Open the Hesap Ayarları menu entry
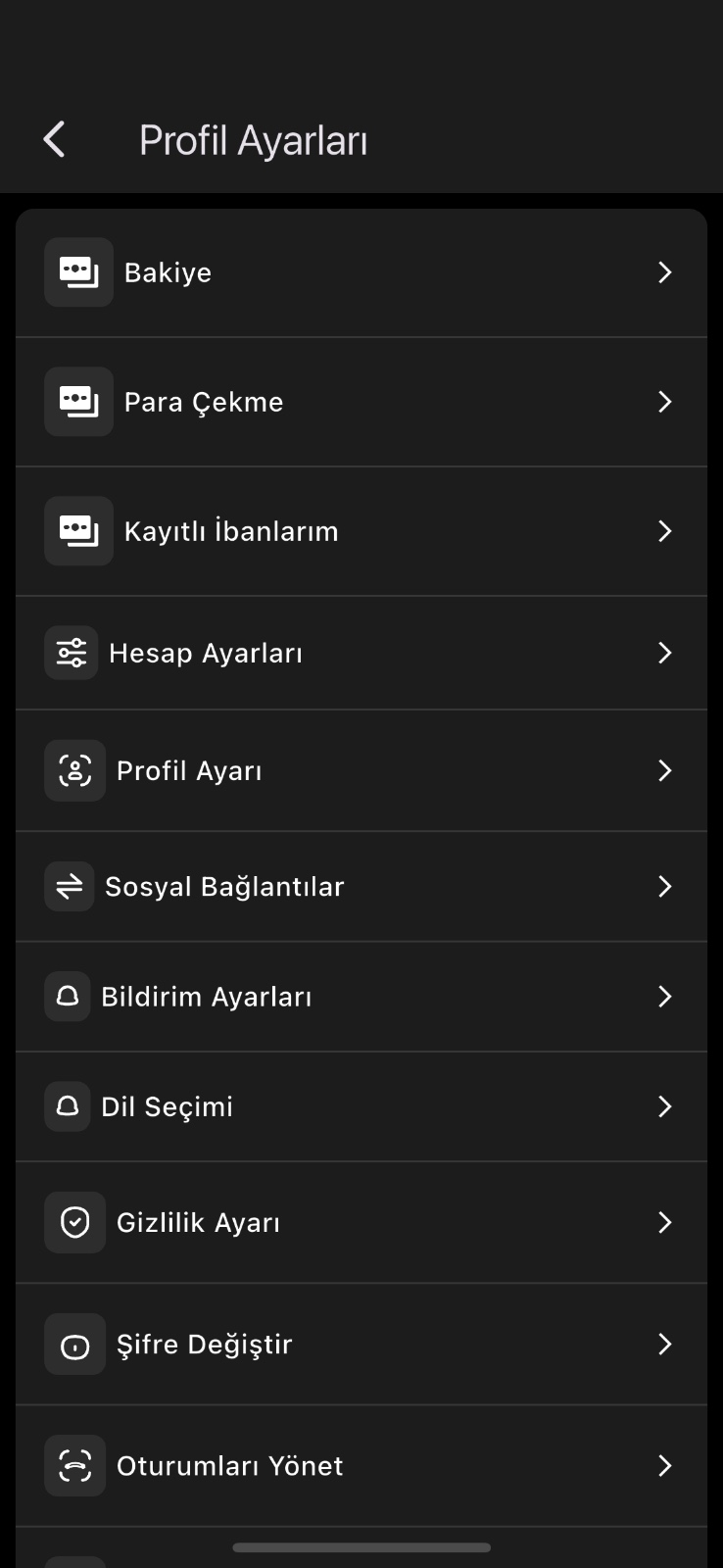The height and width of the screenshot is (1568, 723). click(361, 652)
